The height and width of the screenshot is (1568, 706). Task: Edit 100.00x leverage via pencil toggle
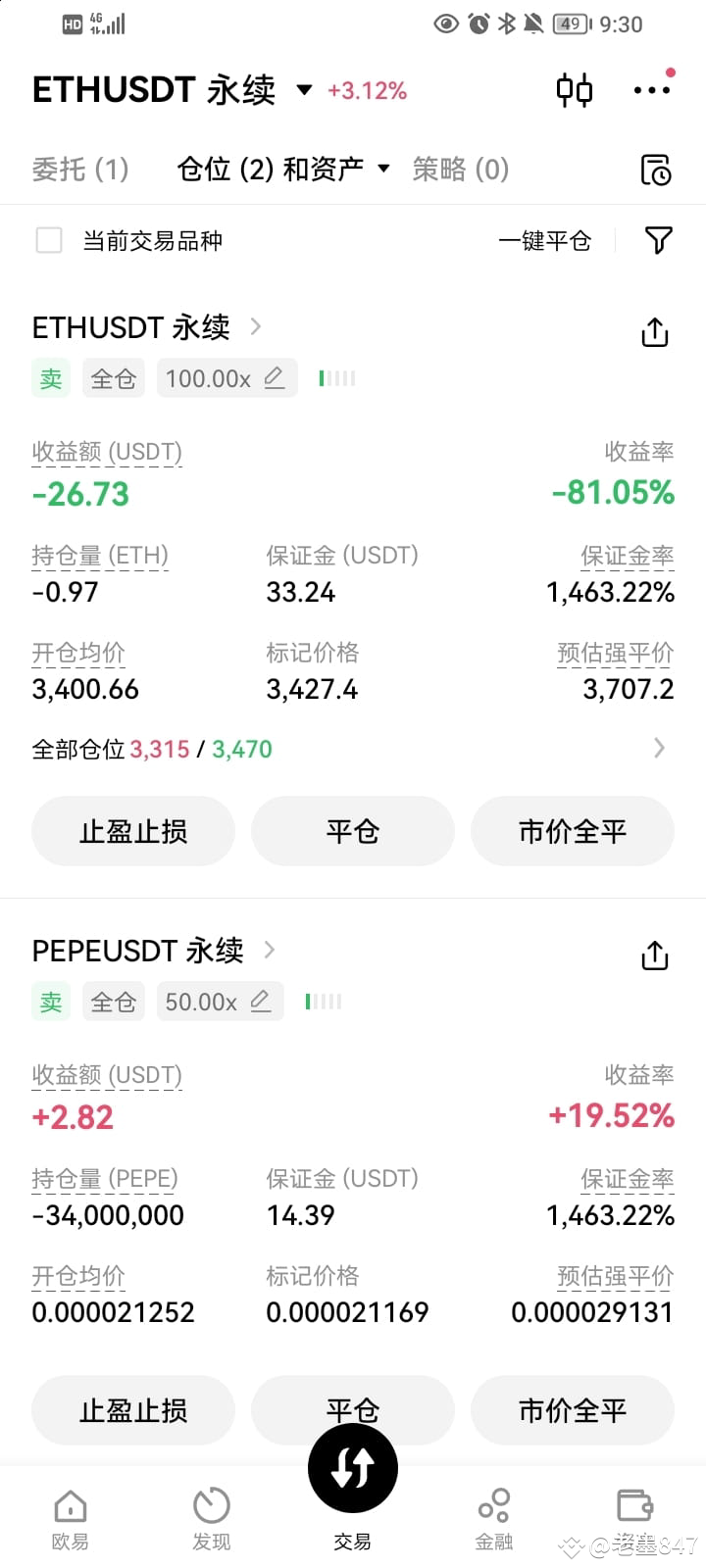tap(274, 377)
